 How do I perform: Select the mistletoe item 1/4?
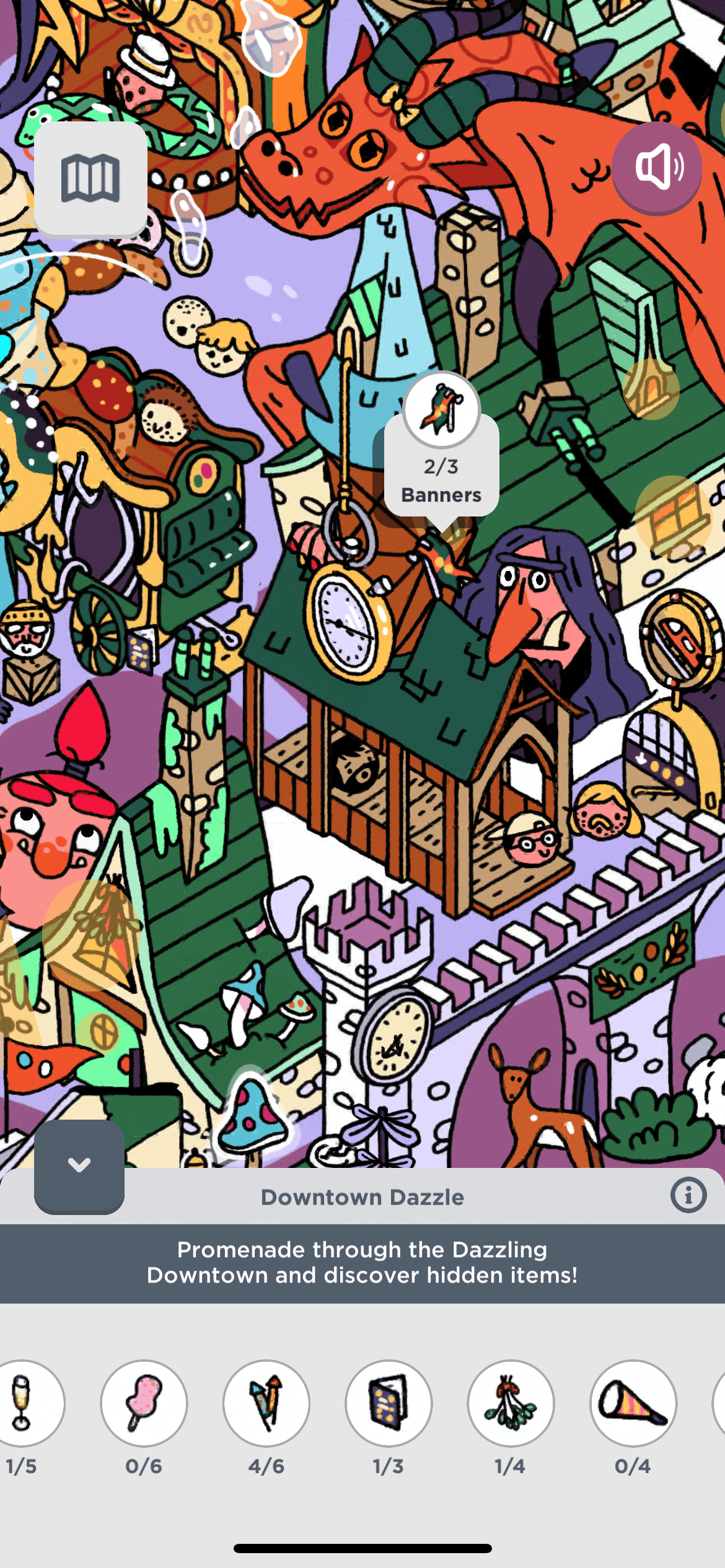[511, 1403]
